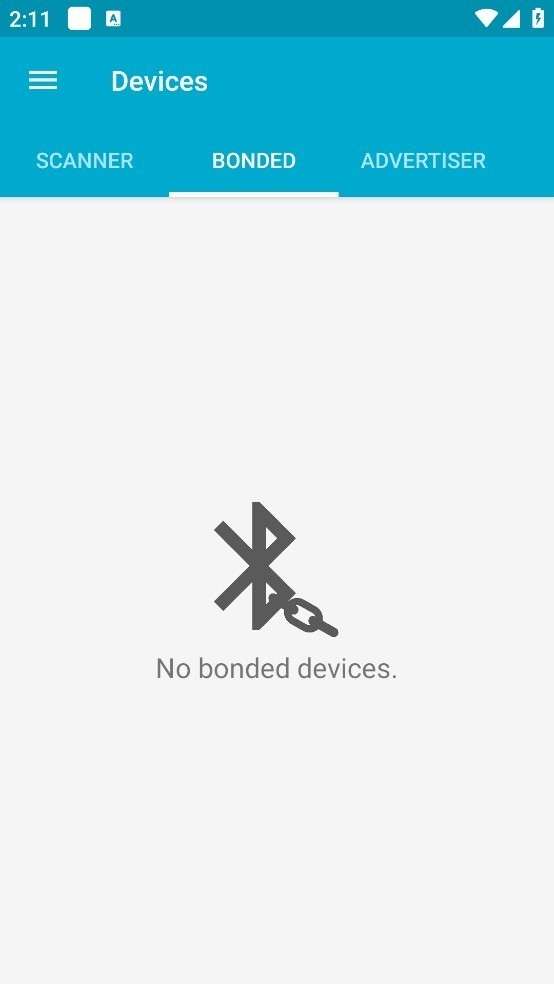The image size is (554, 984).
Task: Go to the Advertiser tab
Action: pos(423,161)
